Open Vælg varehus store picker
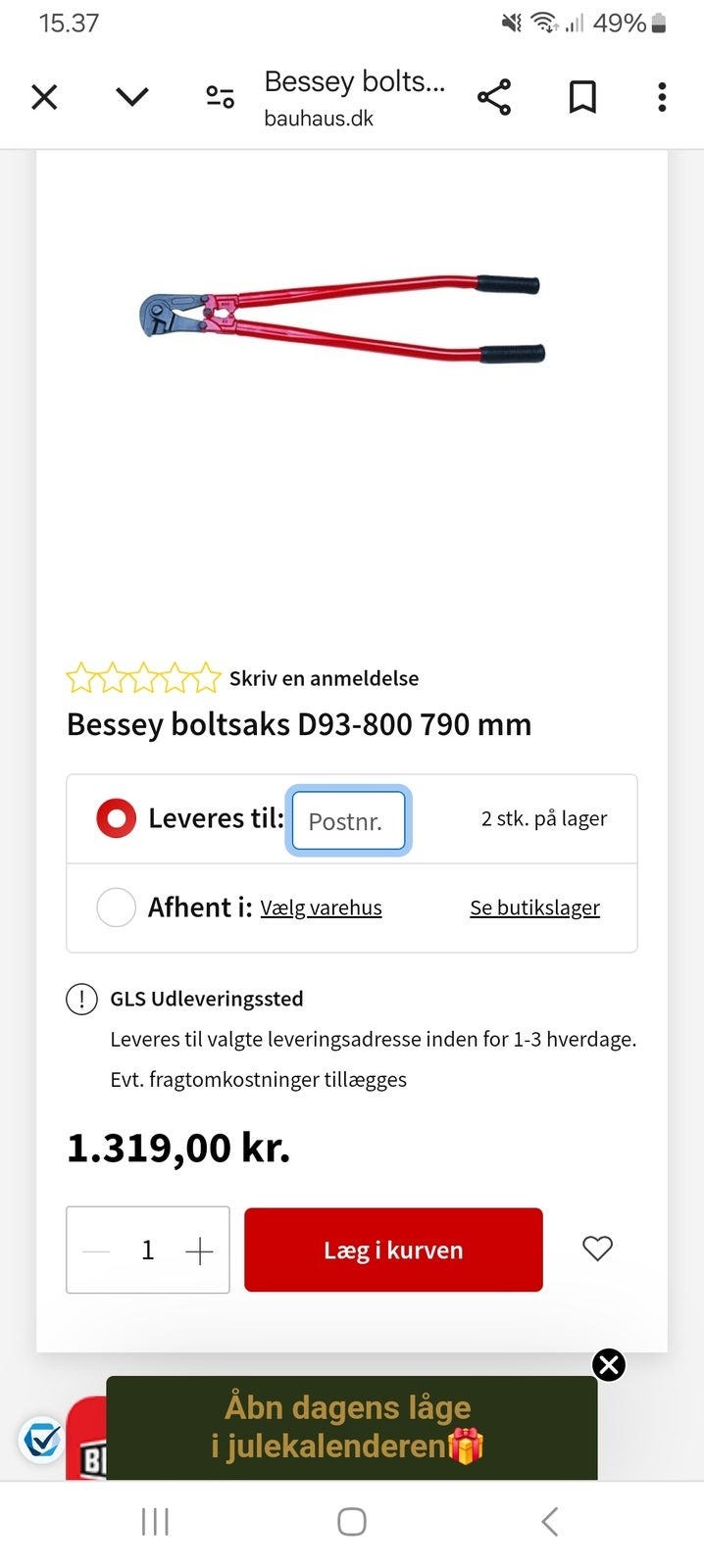This screenshot has width=704, height=1568. [321, 908]
